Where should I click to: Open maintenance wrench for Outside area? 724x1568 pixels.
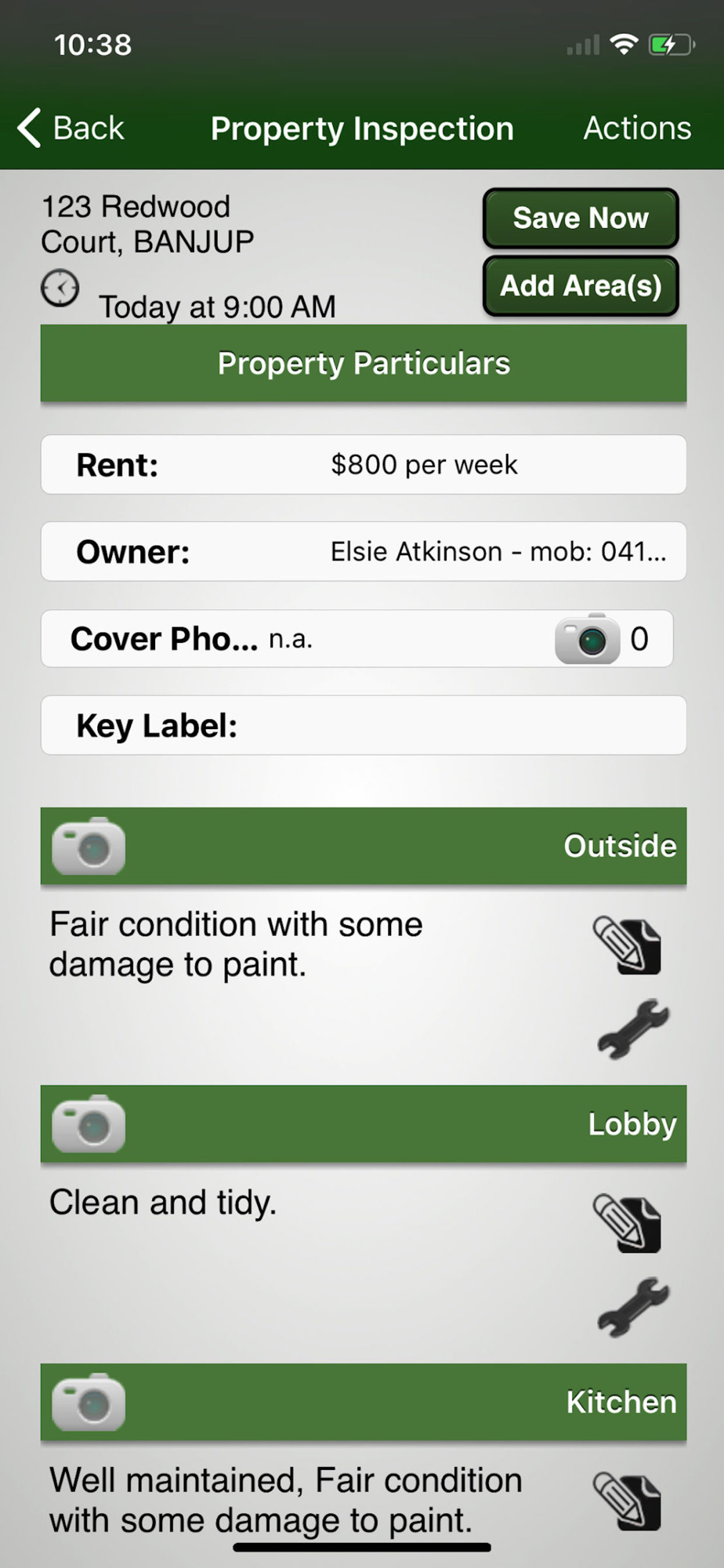[633, 1029]
